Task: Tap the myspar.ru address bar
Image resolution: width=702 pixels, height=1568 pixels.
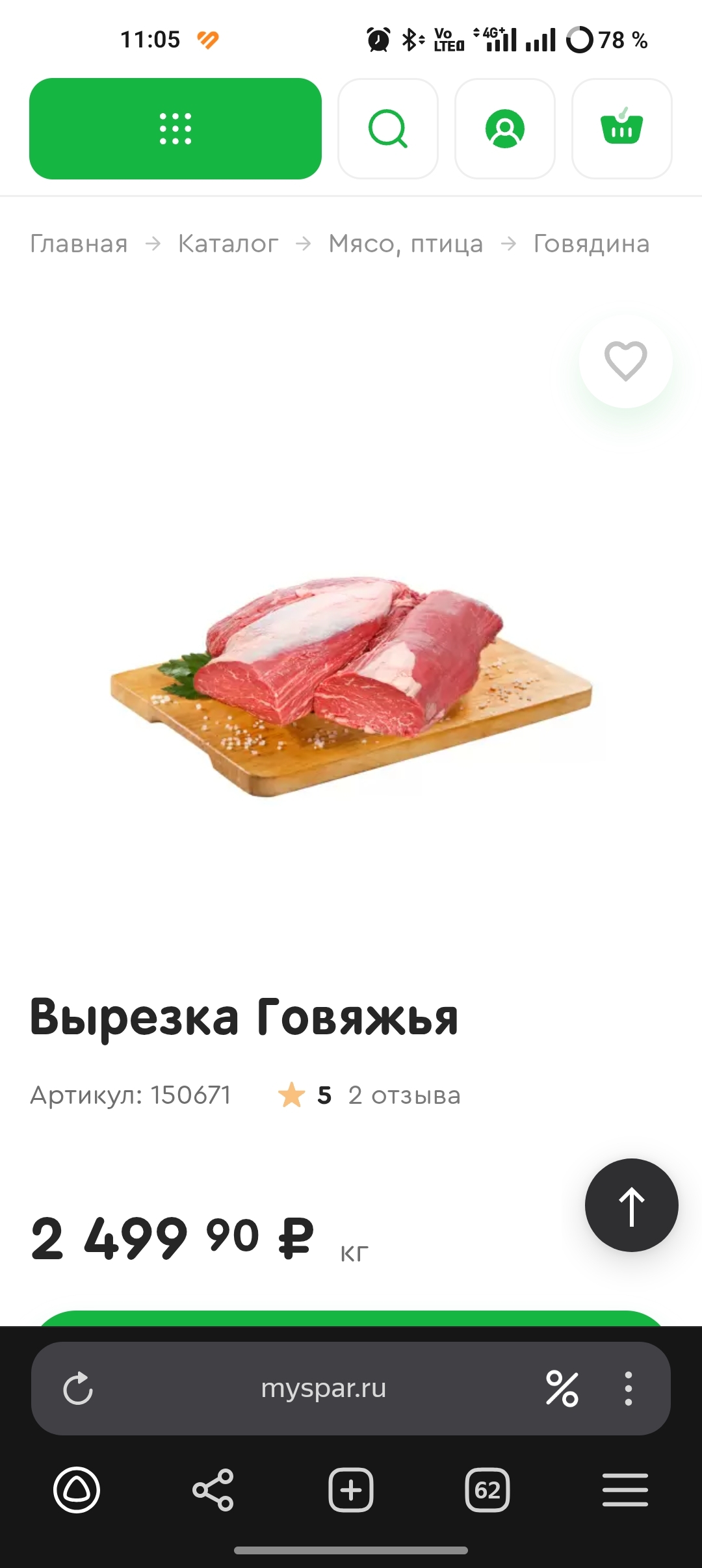Action: coord(324,1389)
